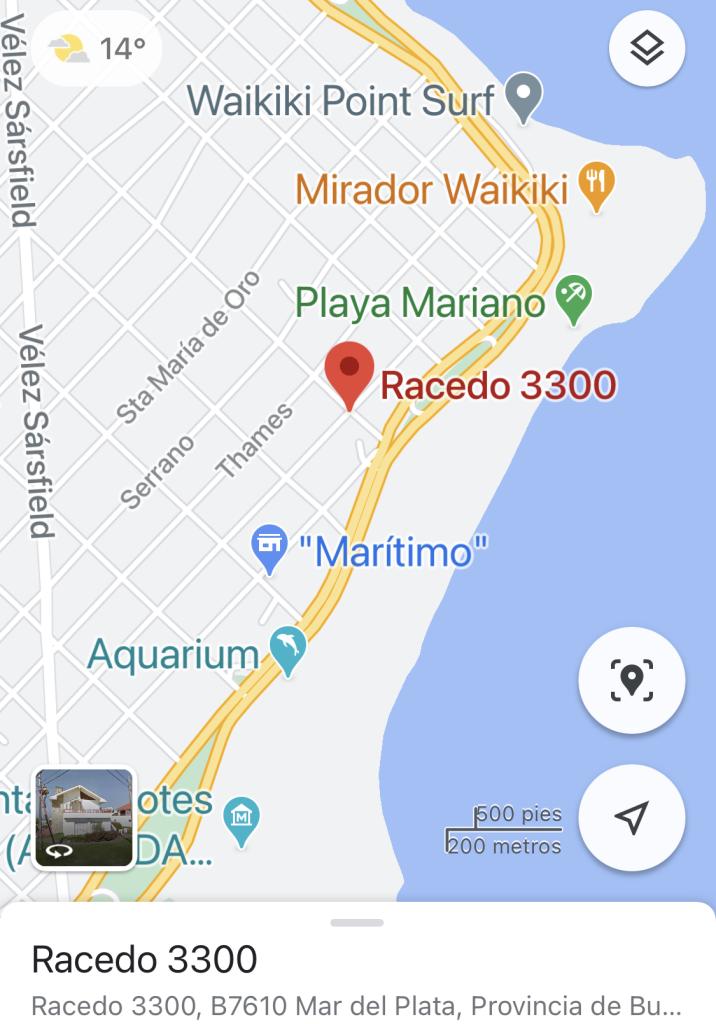
Task: Open the museum pin near the thumbnail
Action: 241,819
